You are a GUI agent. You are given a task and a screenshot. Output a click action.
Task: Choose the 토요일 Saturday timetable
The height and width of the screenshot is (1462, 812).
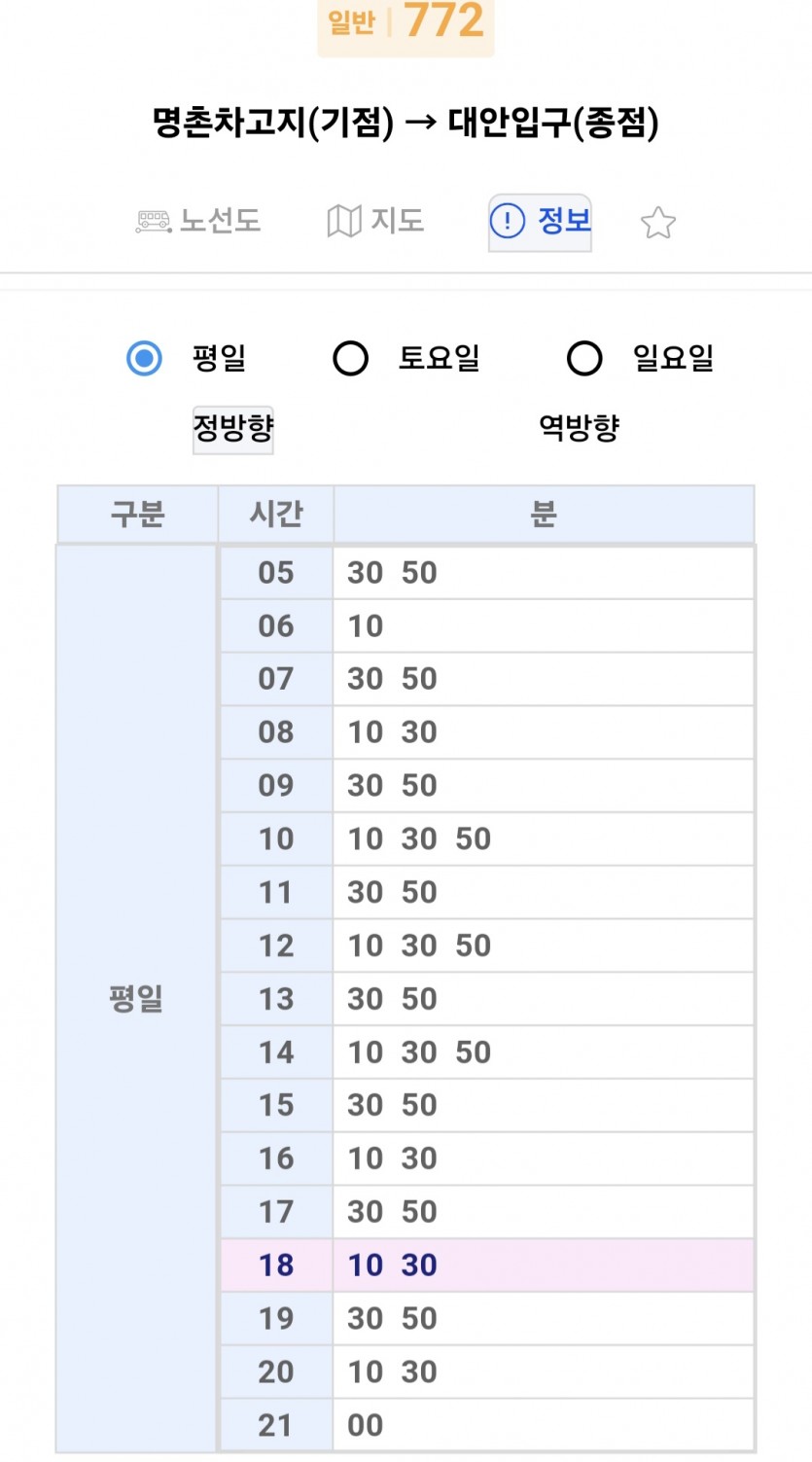click(x=351, y=358)
